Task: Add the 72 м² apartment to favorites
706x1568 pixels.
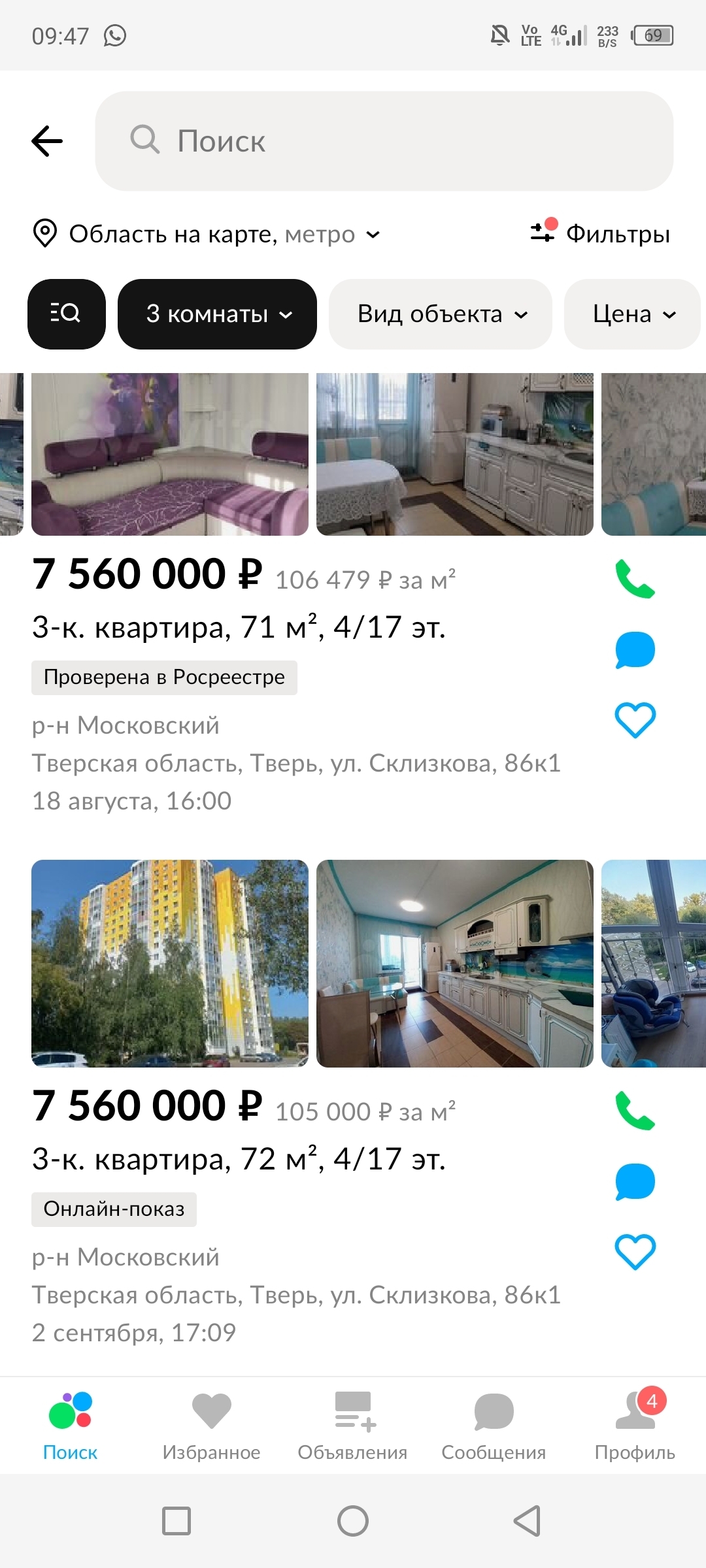Action: point(635,1252)
